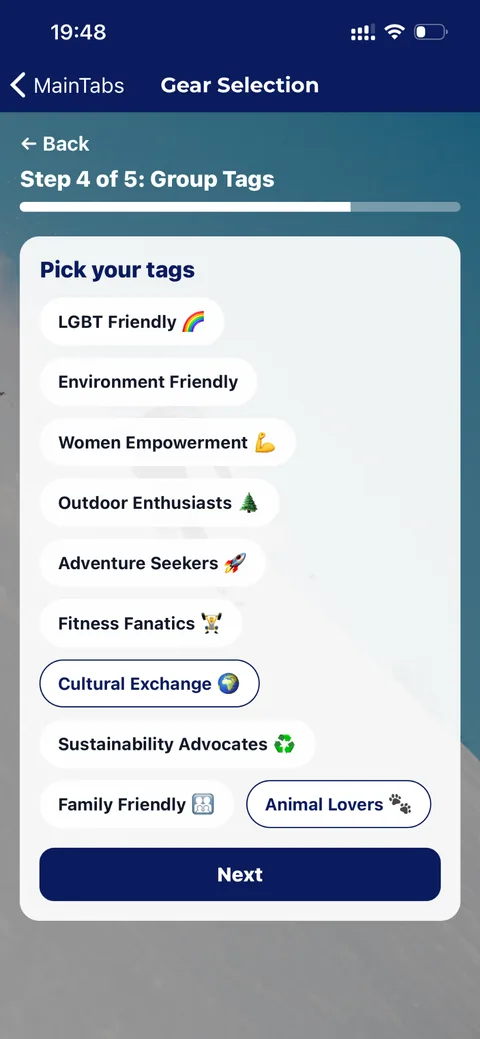Screen dimensions: 480x1039
Task: Deselect the Cultural Exchange tag
Action: pos(149,684)
